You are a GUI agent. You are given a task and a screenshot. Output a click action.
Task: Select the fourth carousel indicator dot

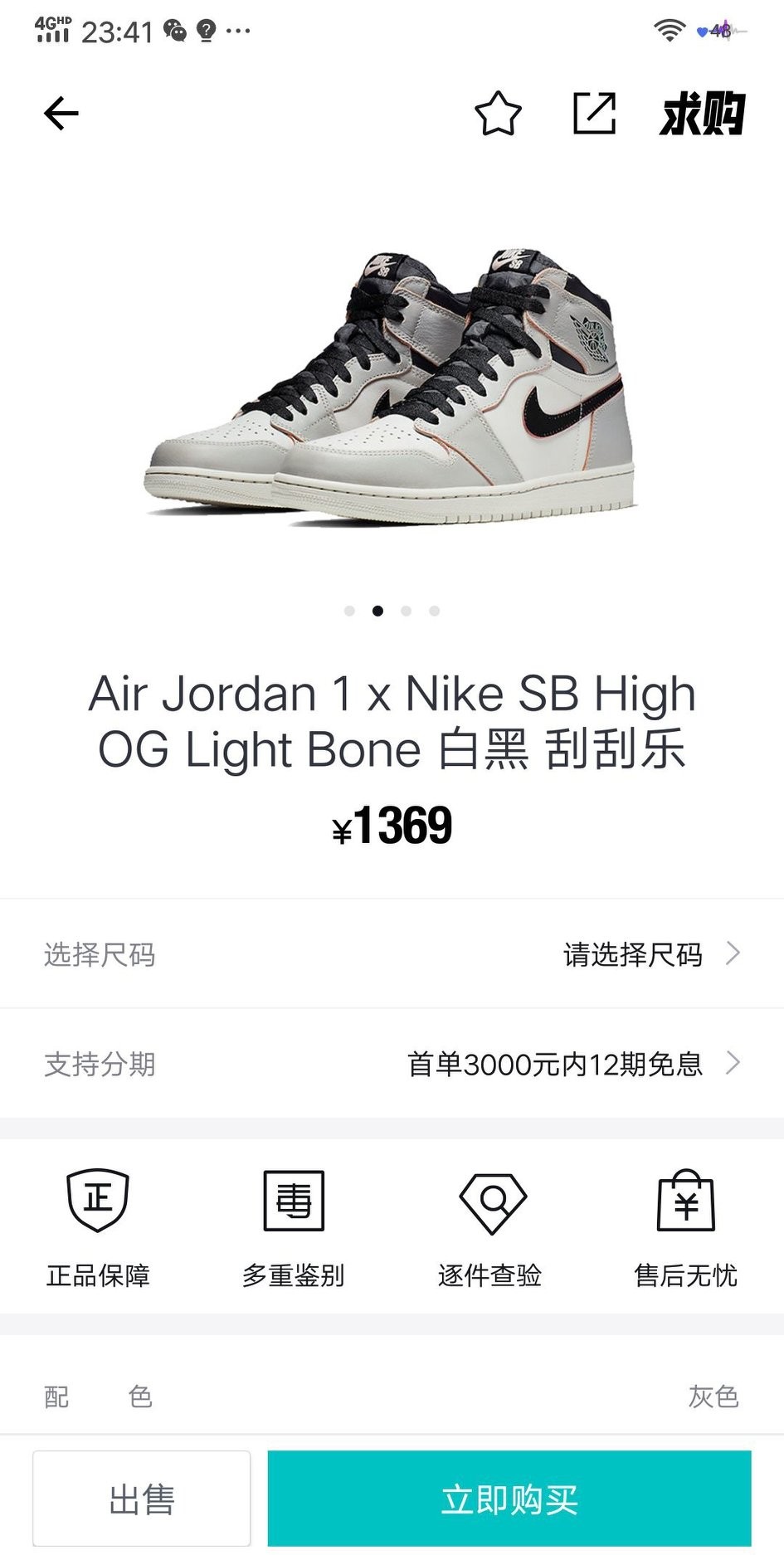434,611
